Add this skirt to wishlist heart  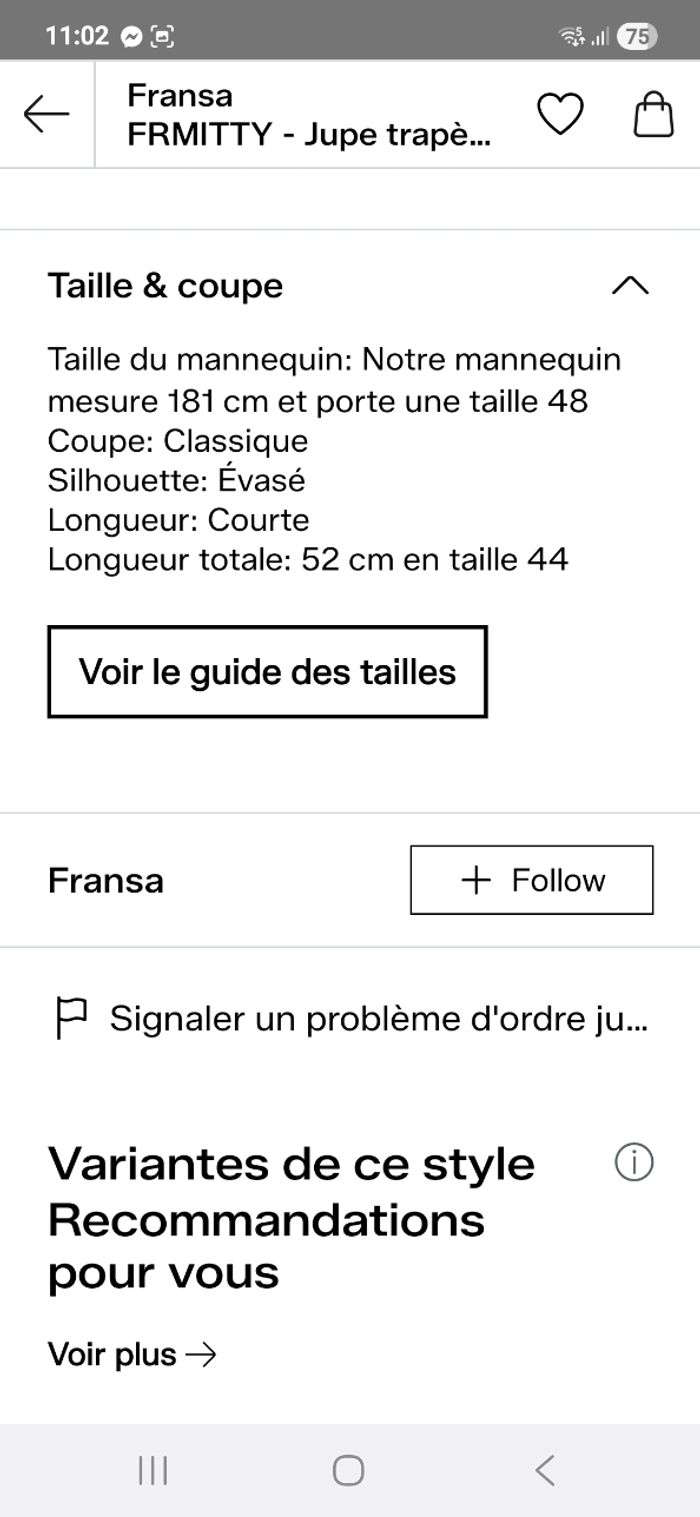pos(560,114)
